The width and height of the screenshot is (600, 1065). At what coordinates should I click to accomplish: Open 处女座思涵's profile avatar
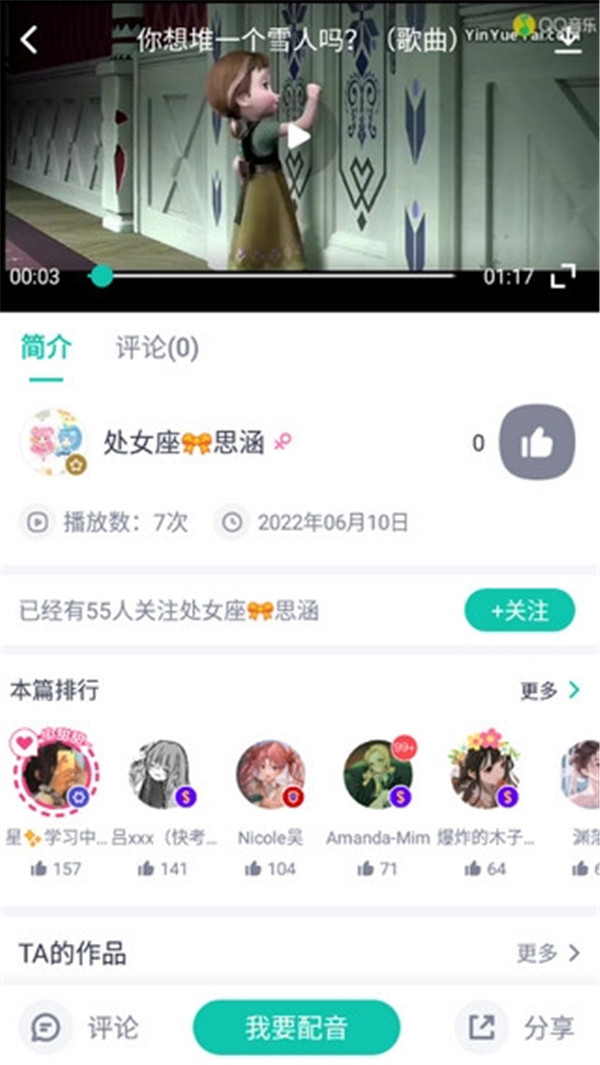(x=52, y=442)
